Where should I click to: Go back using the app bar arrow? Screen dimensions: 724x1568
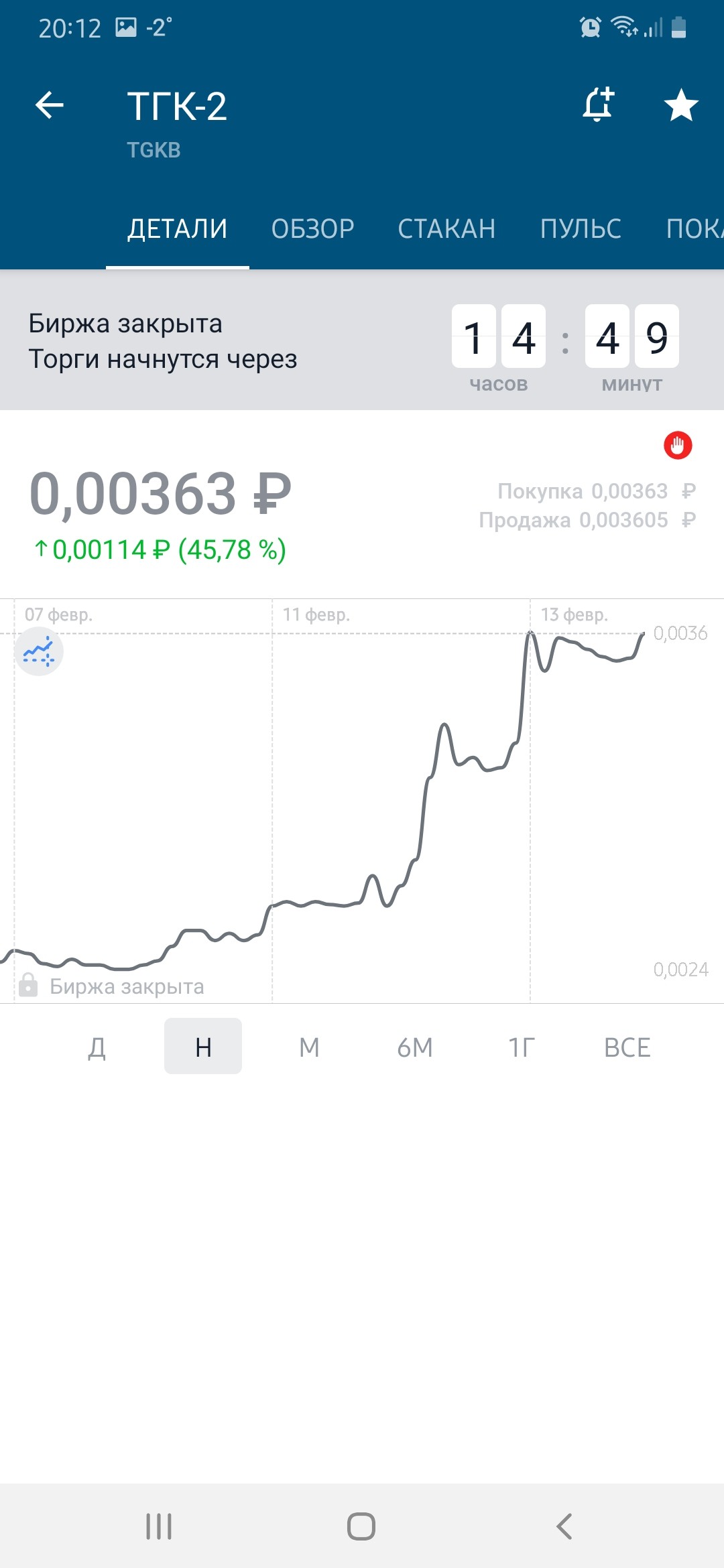point(50,105)
